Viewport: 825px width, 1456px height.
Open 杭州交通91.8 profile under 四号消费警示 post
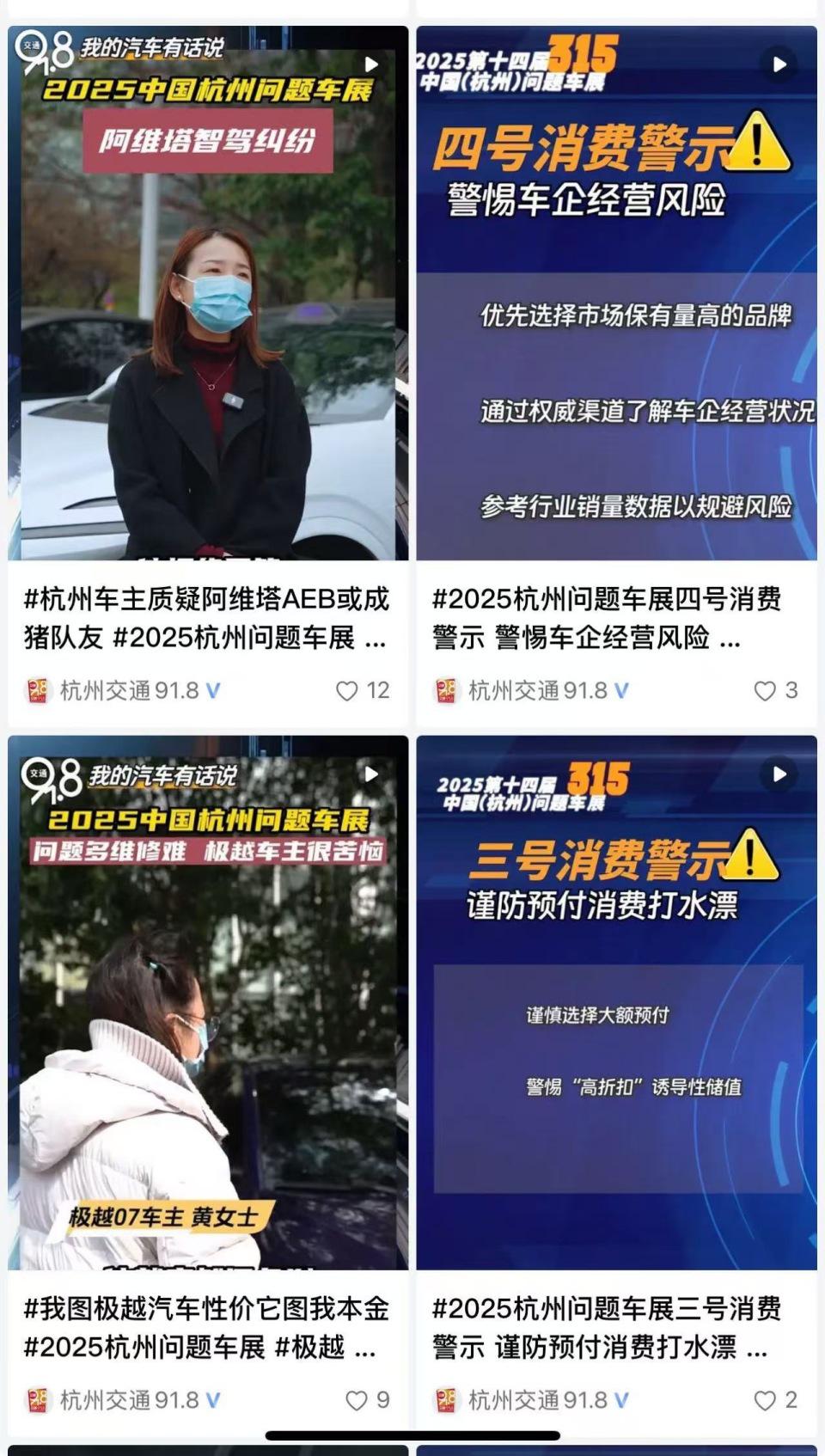(537, 691)
